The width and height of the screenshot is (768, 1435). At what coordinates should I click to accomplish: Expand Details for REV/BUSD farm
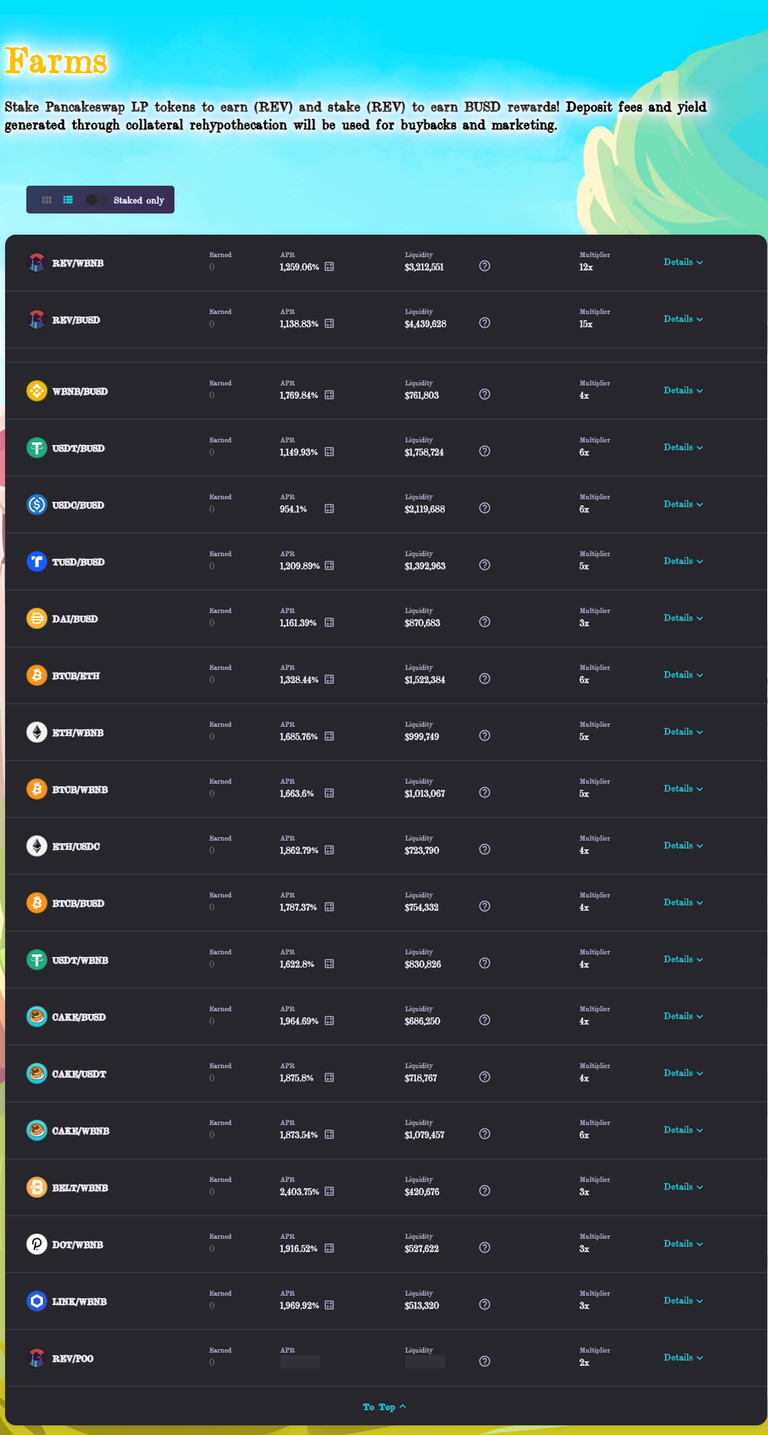683,319
